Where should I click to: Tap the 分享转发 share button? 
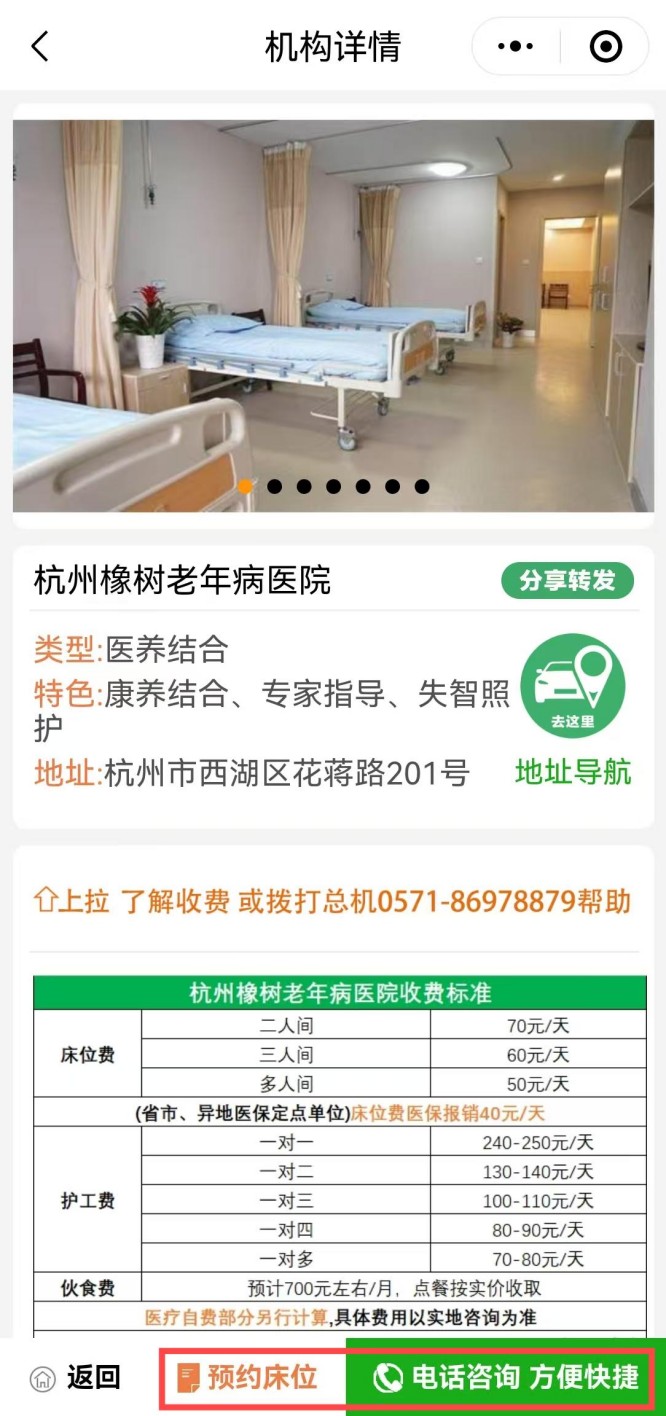click(x=567, y=581)
